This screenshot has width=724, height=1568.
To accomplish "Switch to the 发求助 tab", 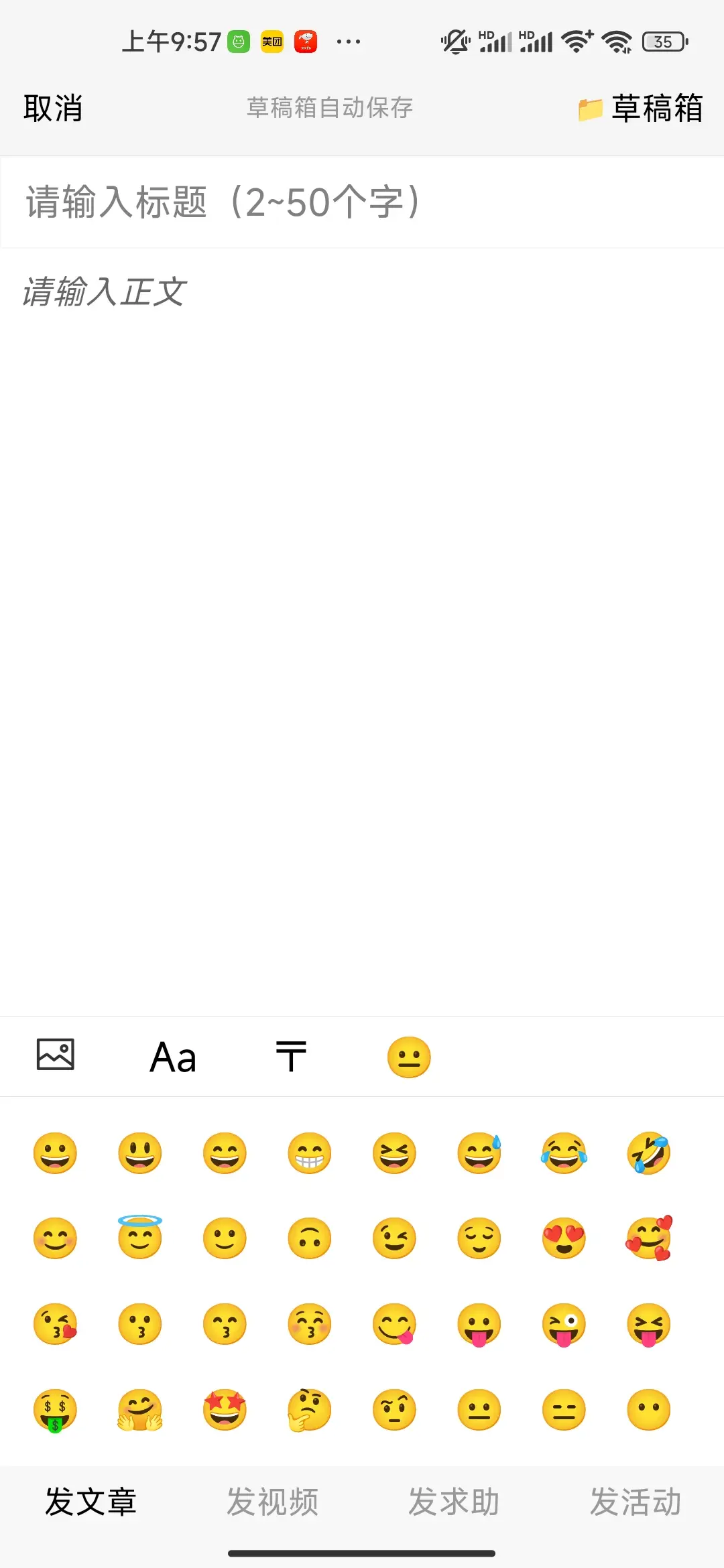I will click(454, 1502).
